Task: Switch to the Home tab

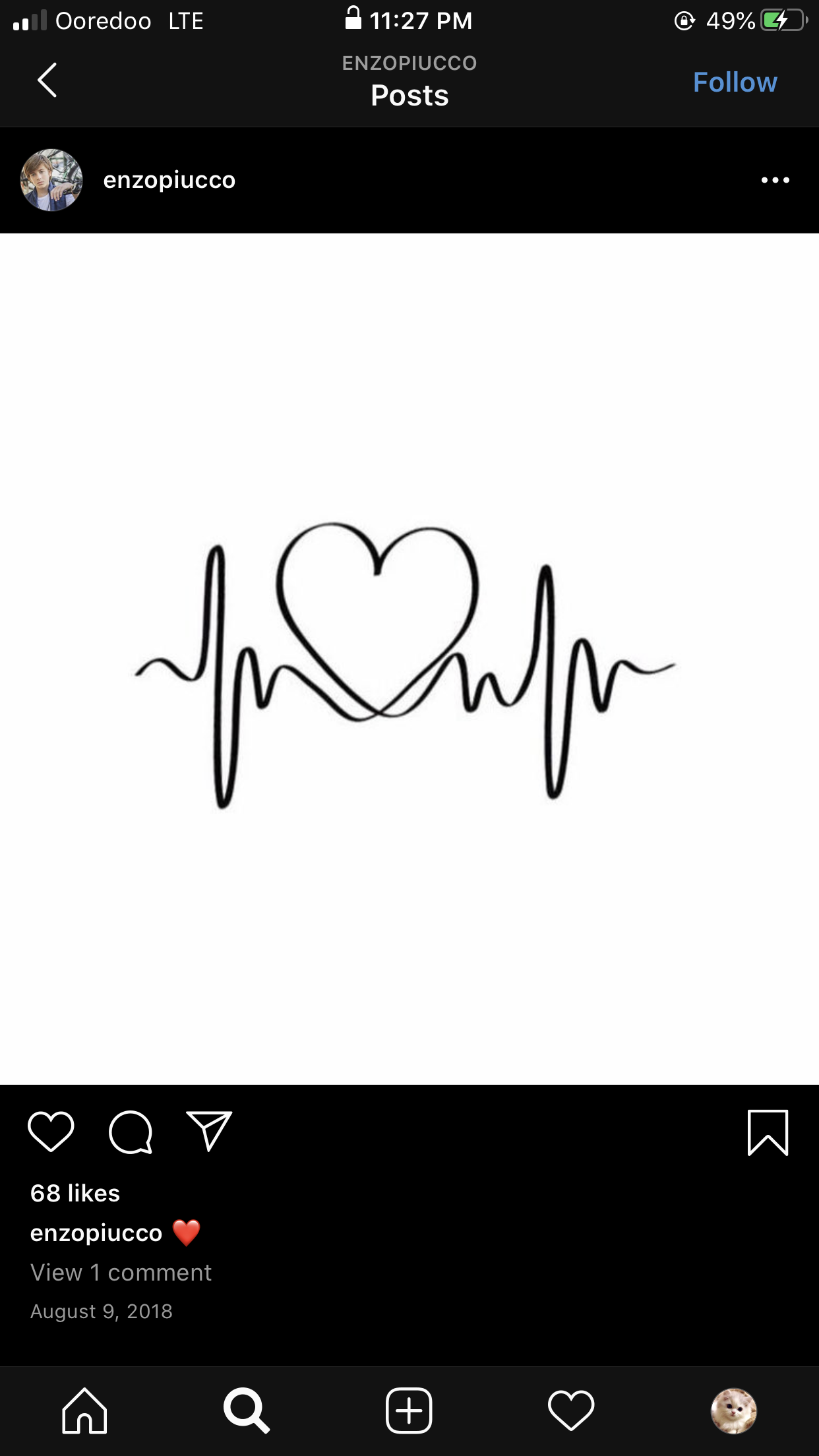Action: [x=84, y=1410]
